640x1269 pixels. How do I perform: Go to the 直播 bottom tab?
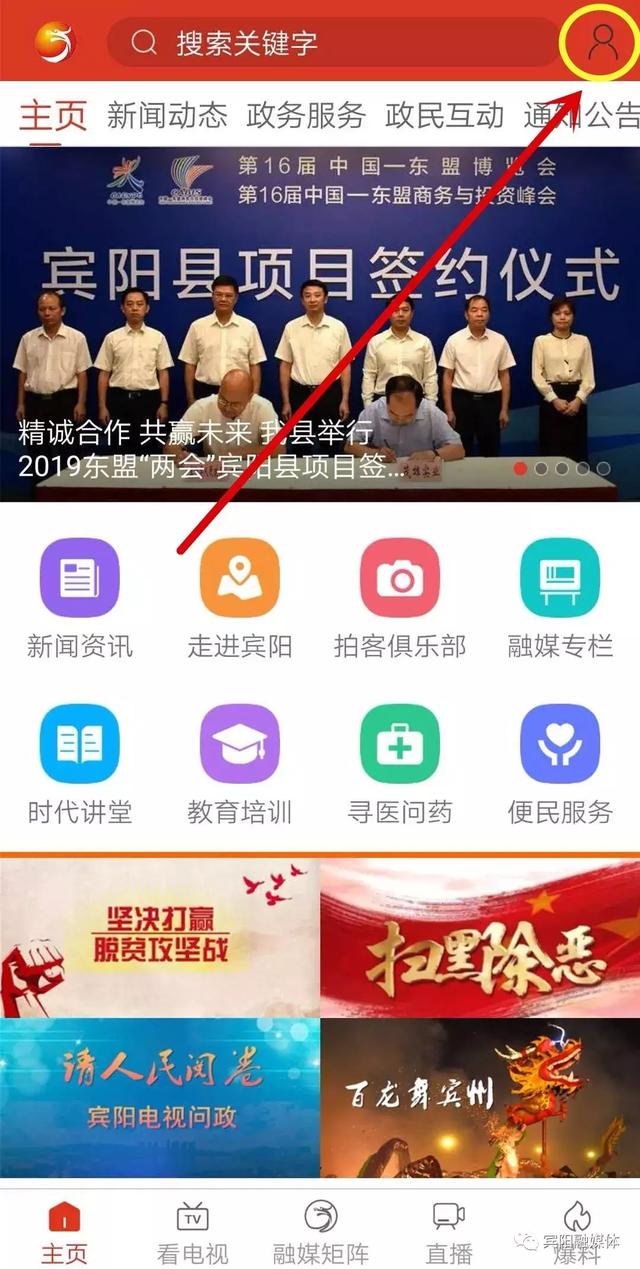point(449,1232)
